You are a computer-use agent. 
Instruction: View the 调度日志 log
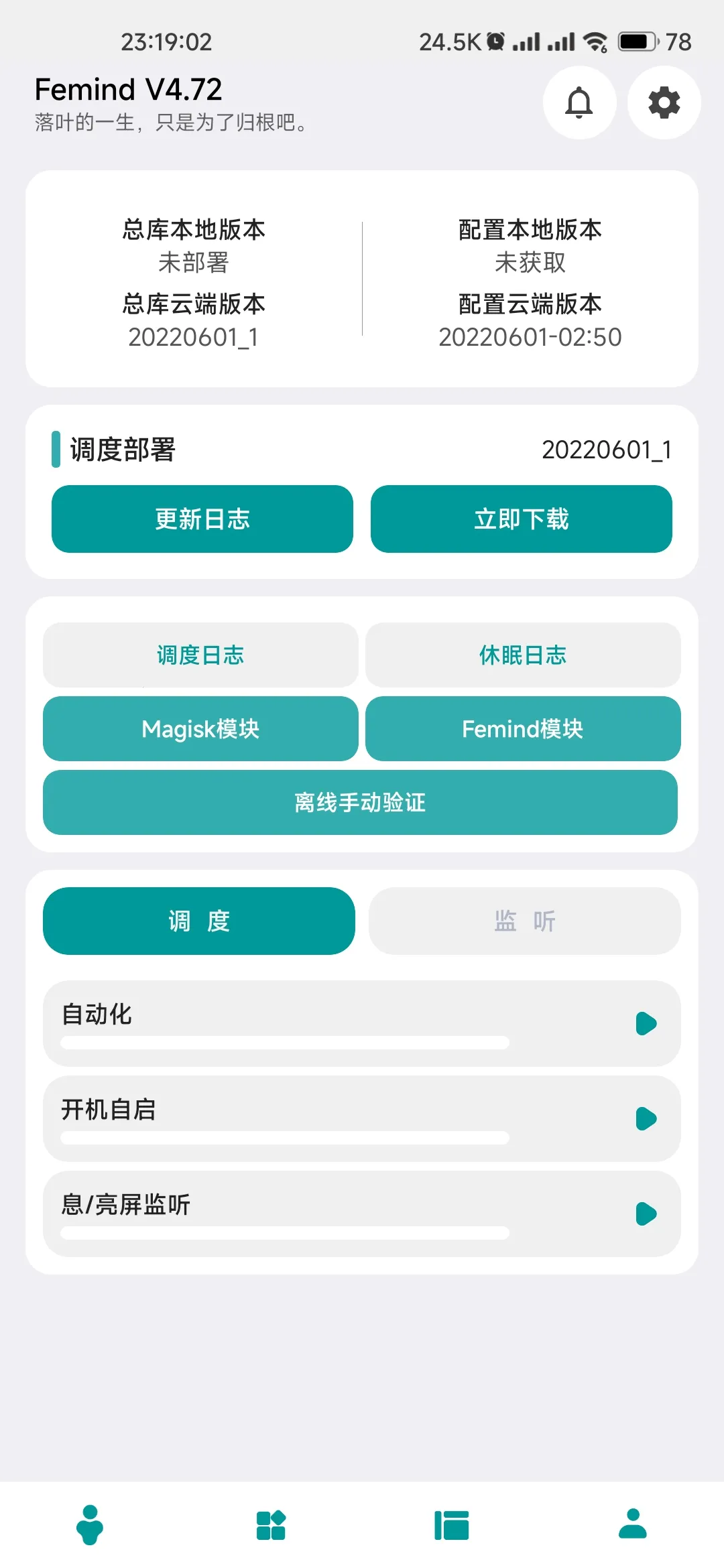coord(200,655)
